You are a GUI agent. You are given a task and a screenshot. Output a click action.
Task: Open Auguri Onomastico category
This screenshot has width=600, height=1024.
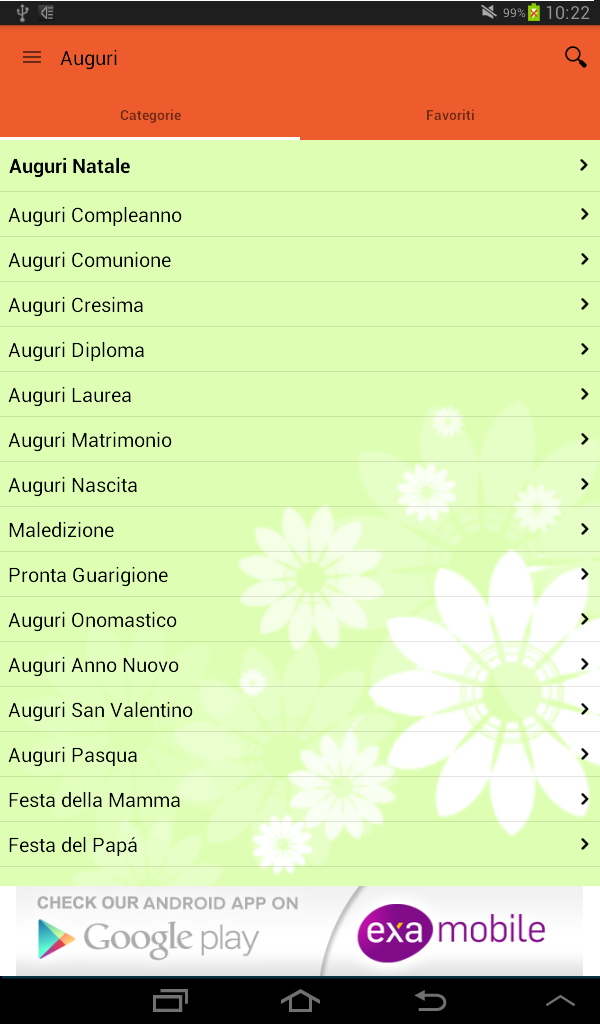[x=300, y=620]
